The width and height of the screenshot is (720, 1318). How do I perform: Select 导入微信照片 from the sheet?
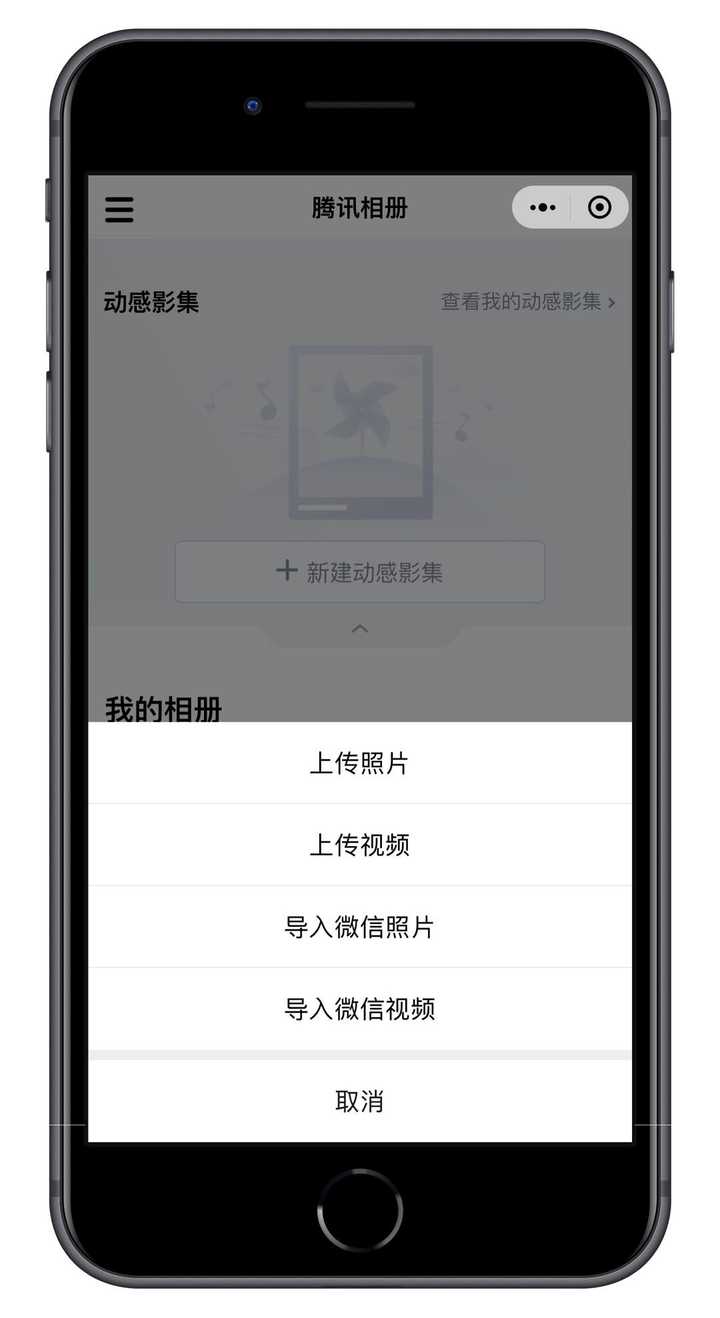[x=360, y=927]
